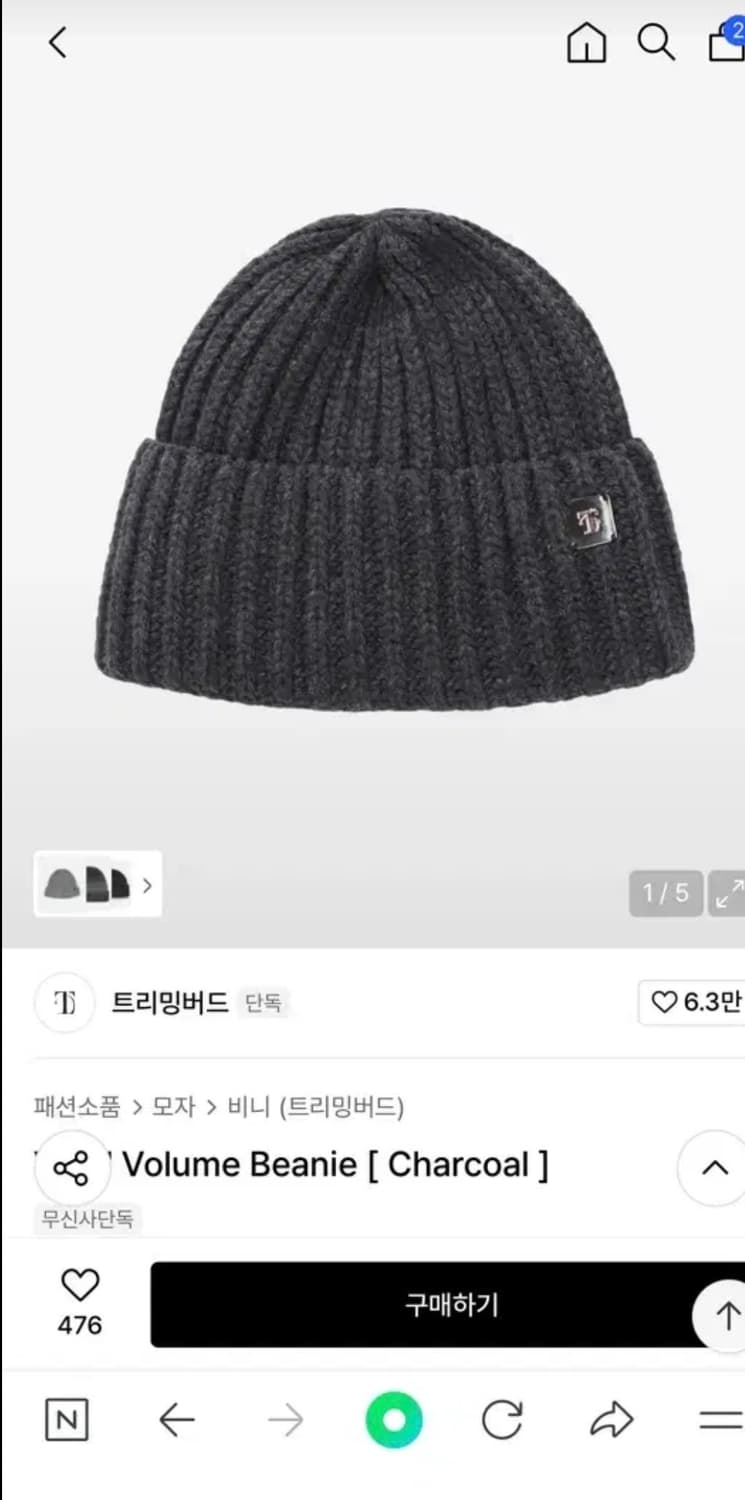Enter fullscreen view of product image
Image resolution: width=745 pixels, height=1500 pixels.
(x=729, y=894)
